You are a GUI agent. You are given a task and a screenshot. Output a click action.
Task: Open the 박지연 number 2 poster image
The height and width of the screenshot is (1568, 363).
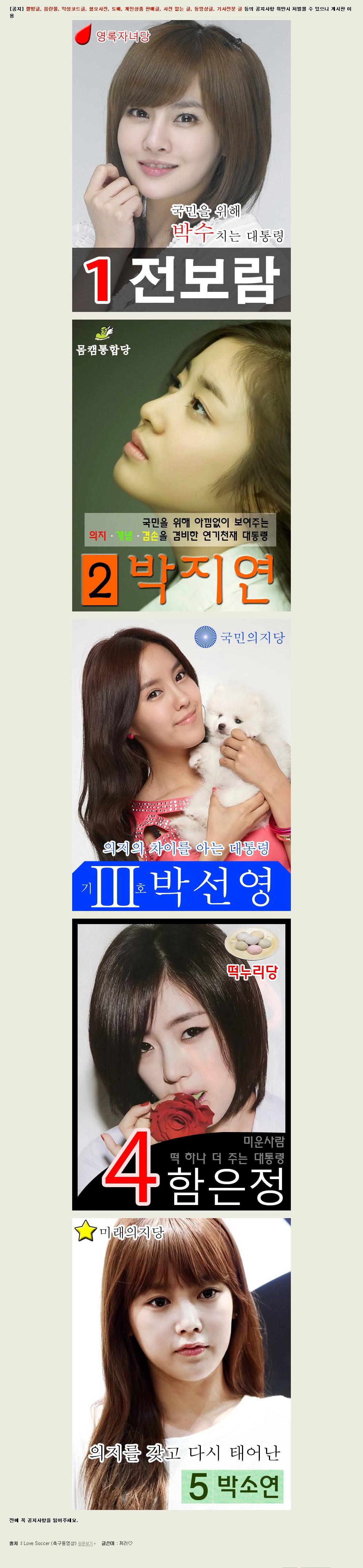click(181, 465)
